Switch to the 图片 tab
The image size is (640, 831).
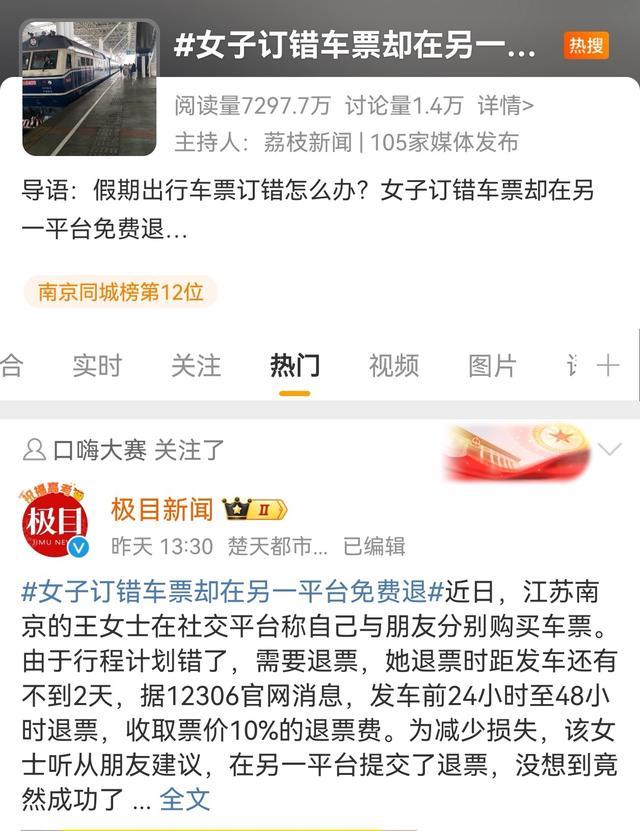(492, 366)
